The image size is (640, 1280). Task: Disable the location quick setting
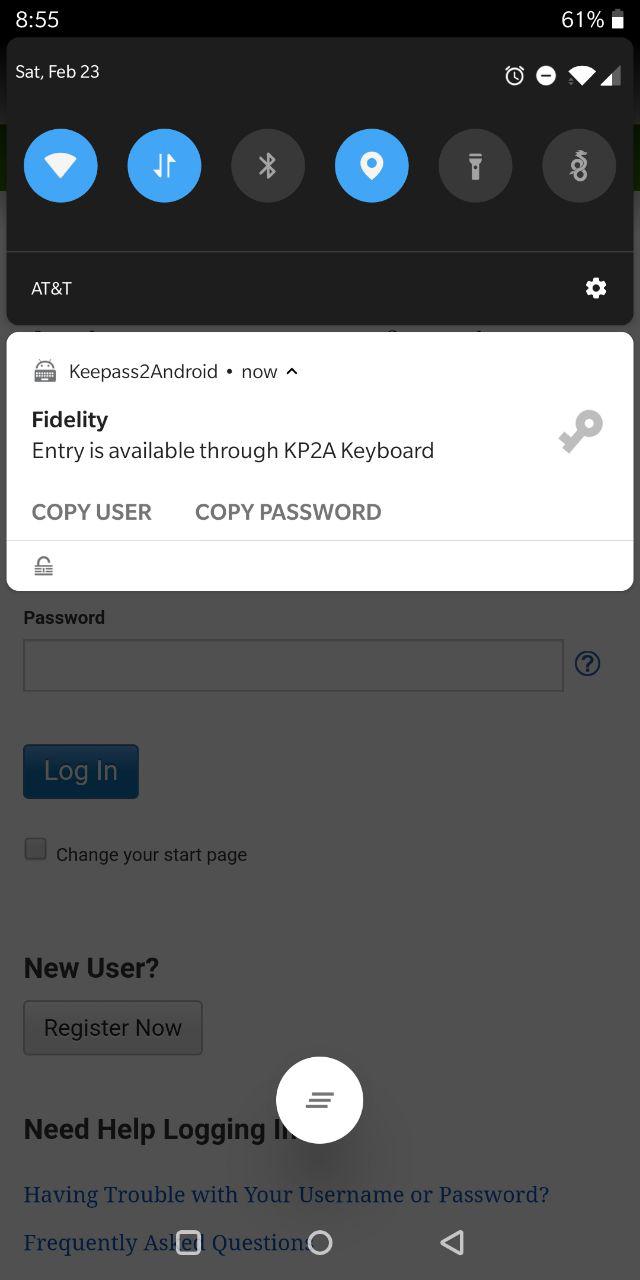point(372,165)
